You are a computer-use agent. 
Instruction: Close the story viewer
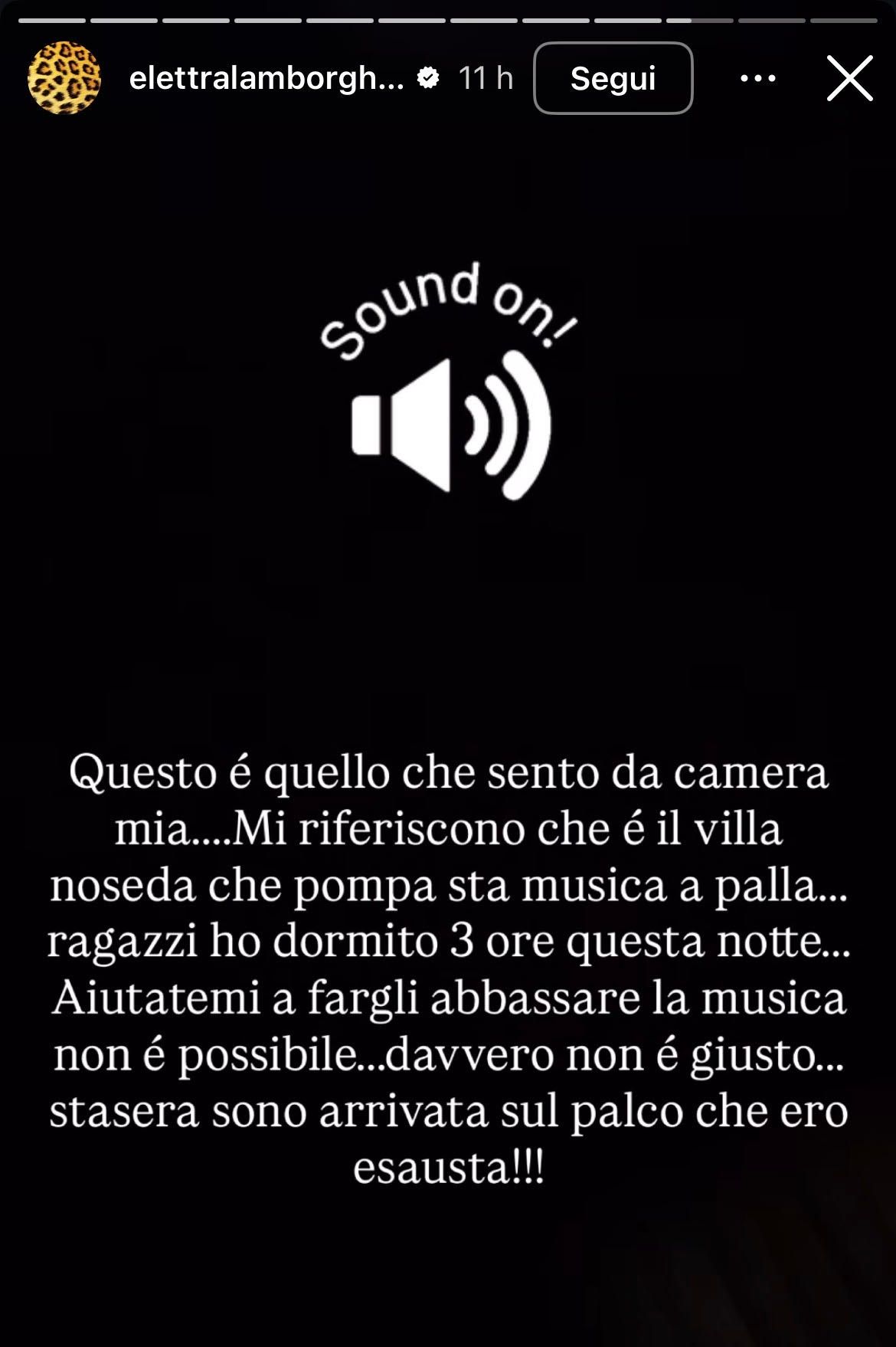click(x=850, y=78)
